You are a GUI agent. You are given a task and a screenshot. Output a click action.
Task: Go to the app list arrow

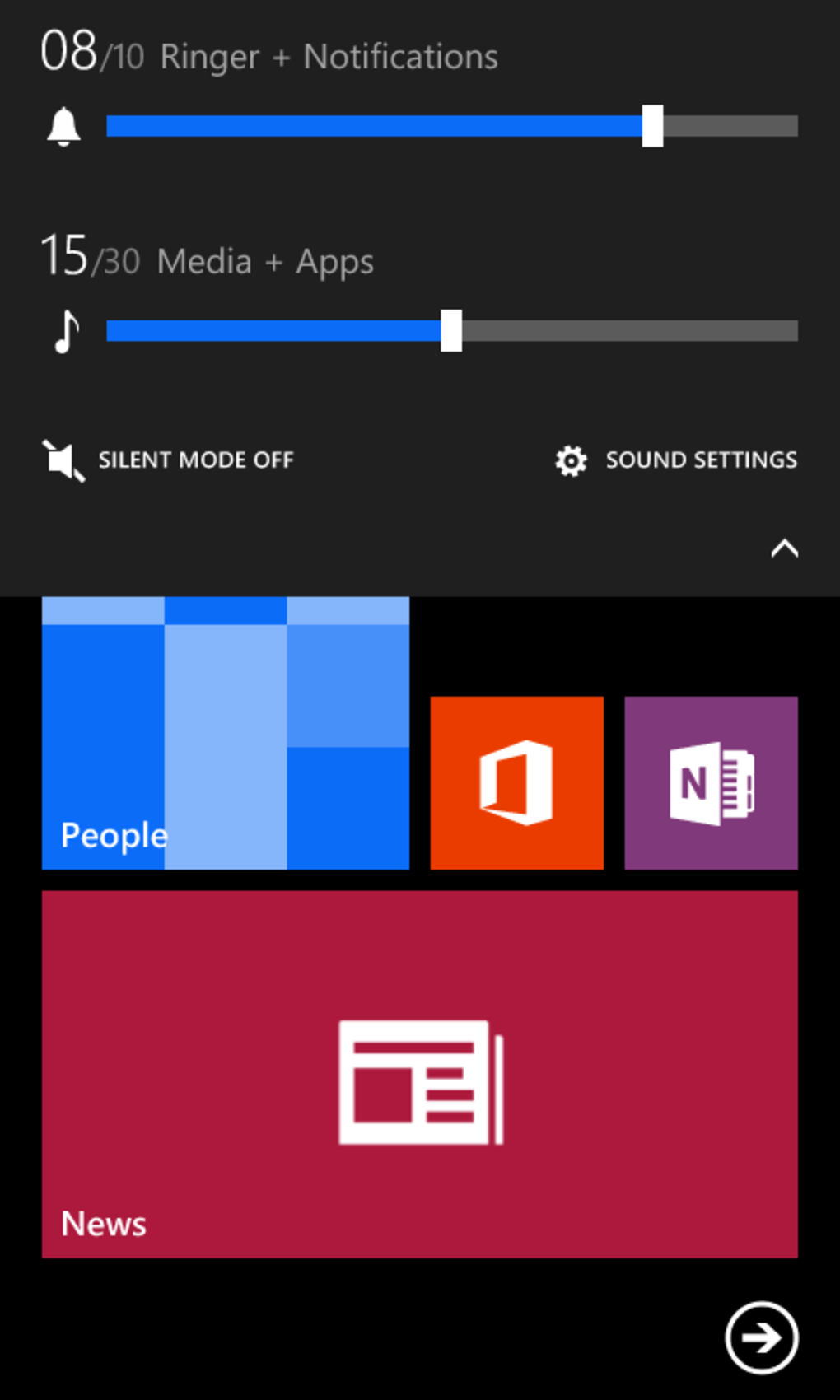point(761,1337)
